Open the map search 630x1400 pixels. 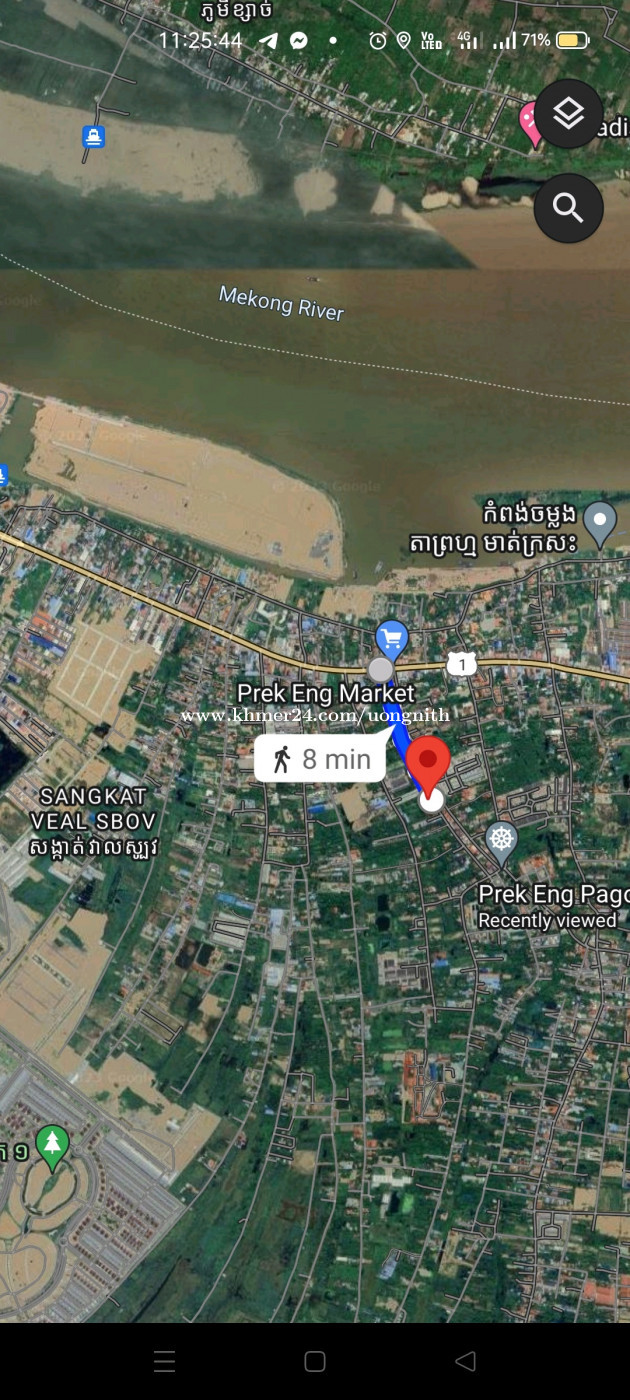[x=568, y=208]
